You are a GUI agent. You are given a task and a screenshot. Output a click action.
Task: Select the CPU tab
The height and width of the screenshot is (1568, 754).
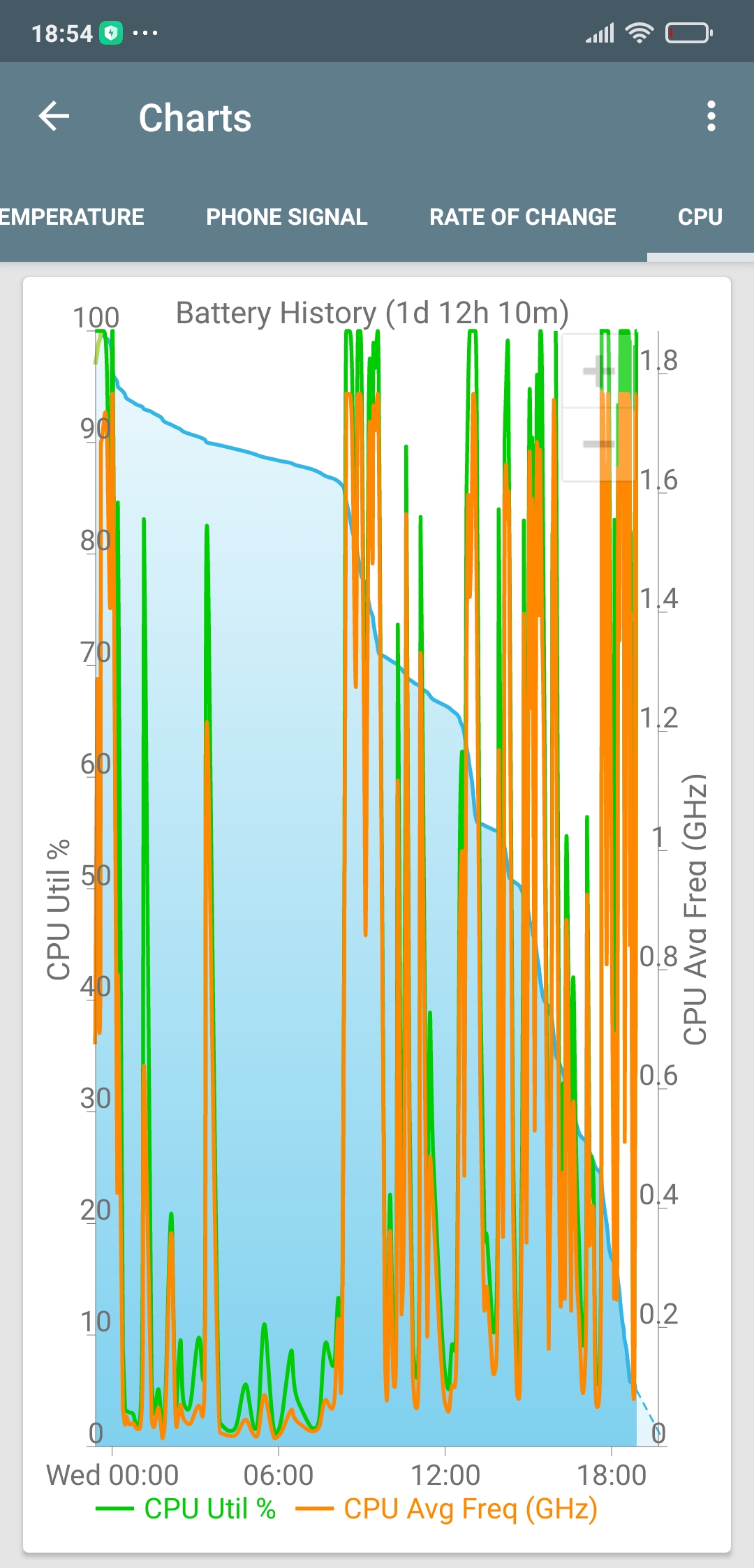tap(700, 217)
